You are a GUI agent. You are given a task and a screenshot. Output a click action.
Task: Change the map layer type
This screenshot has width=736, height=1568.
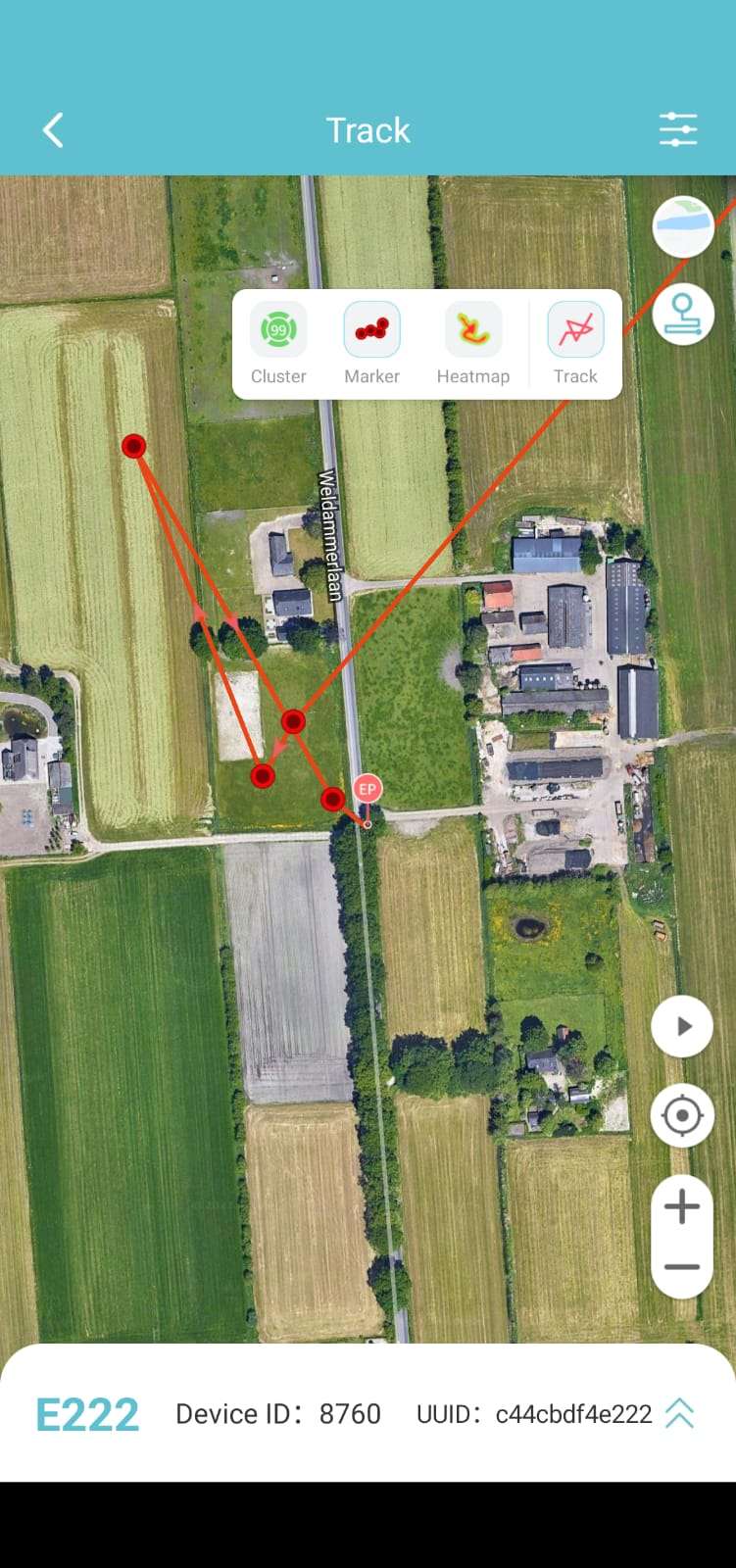click(682, 226)
